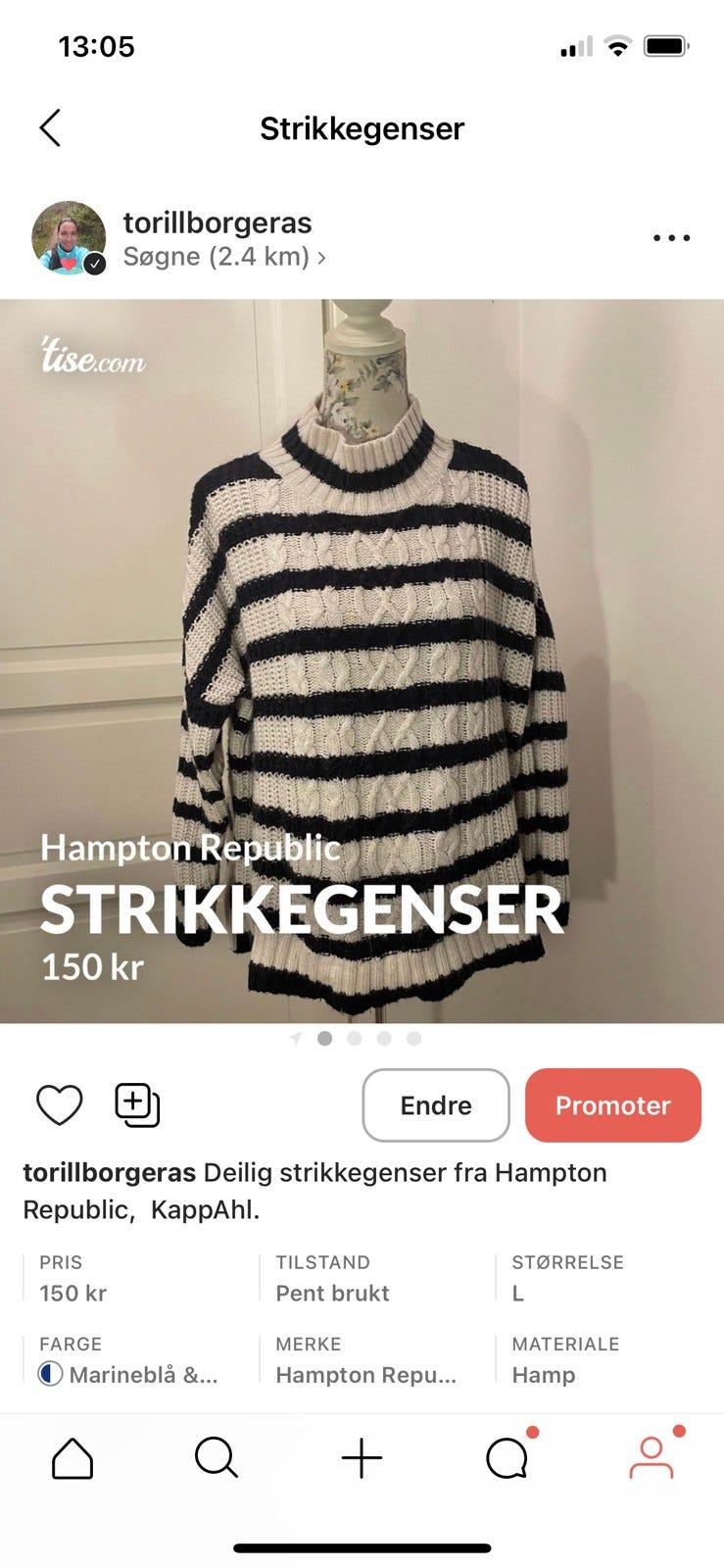Screen dimensions: 724x1568
Task: Favorite the sweater with the heart icon
Action: tap(58, 1104)
